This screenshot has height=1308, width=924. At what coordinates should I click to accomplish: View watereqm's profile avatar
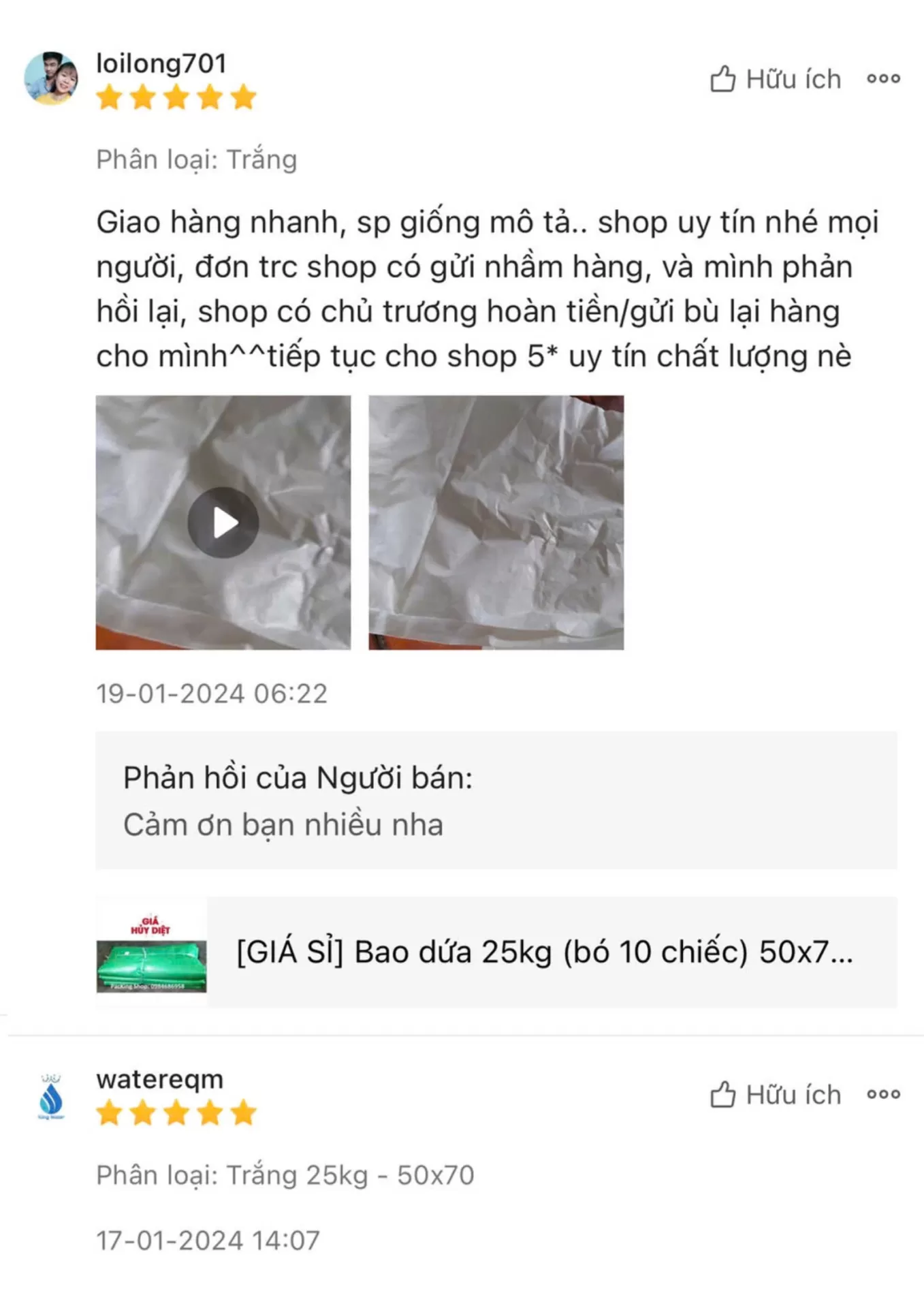[51, 1096]
